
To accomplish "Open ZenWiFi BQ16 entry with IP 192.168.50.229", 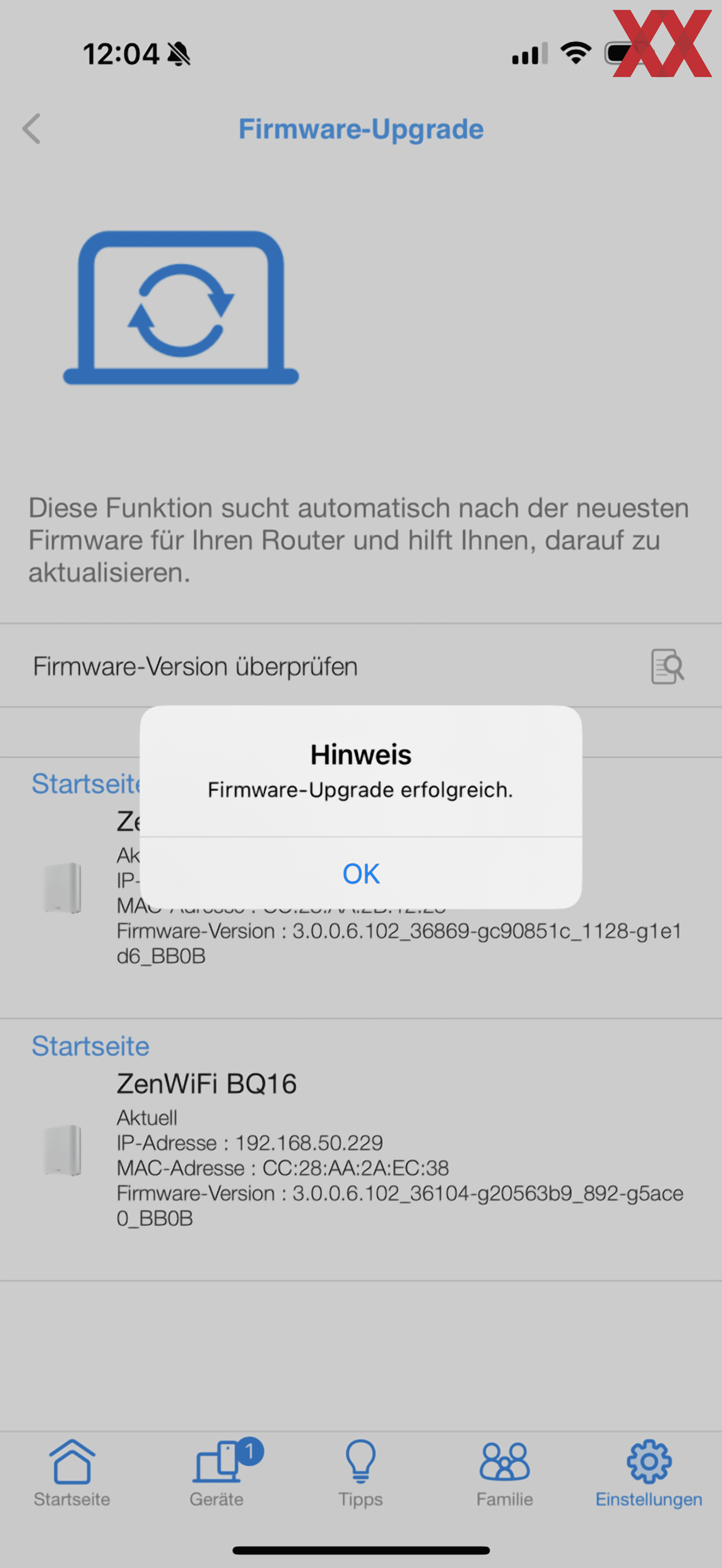I will tap(361, 1150).
